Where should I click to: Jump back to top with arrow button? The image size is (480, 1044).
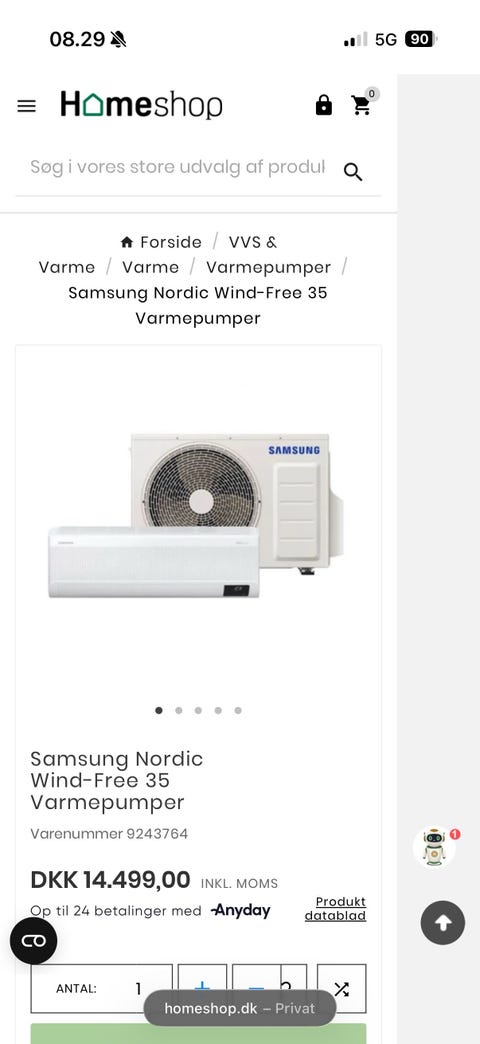click(x=443, y=923)
